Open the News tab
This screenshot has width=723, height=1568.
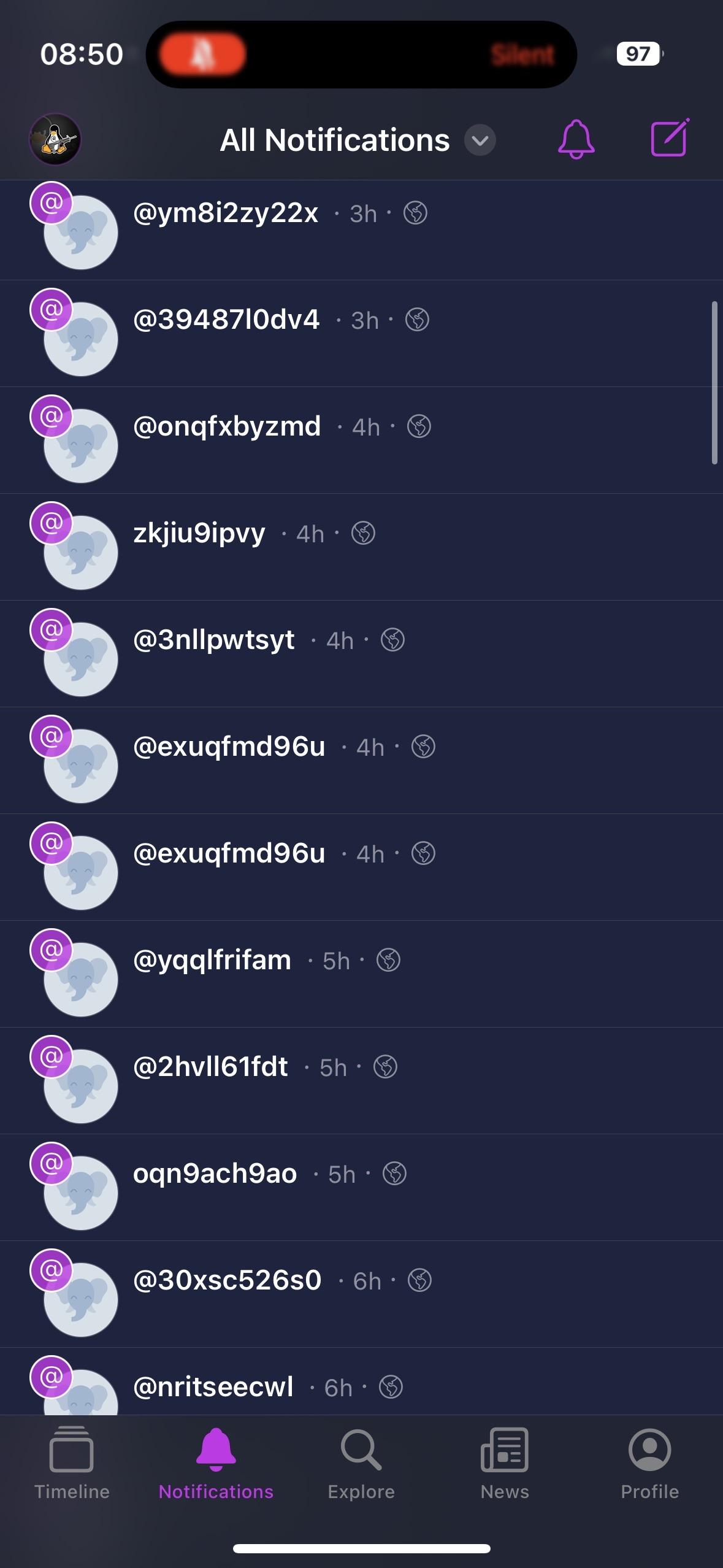point(505,1464)
